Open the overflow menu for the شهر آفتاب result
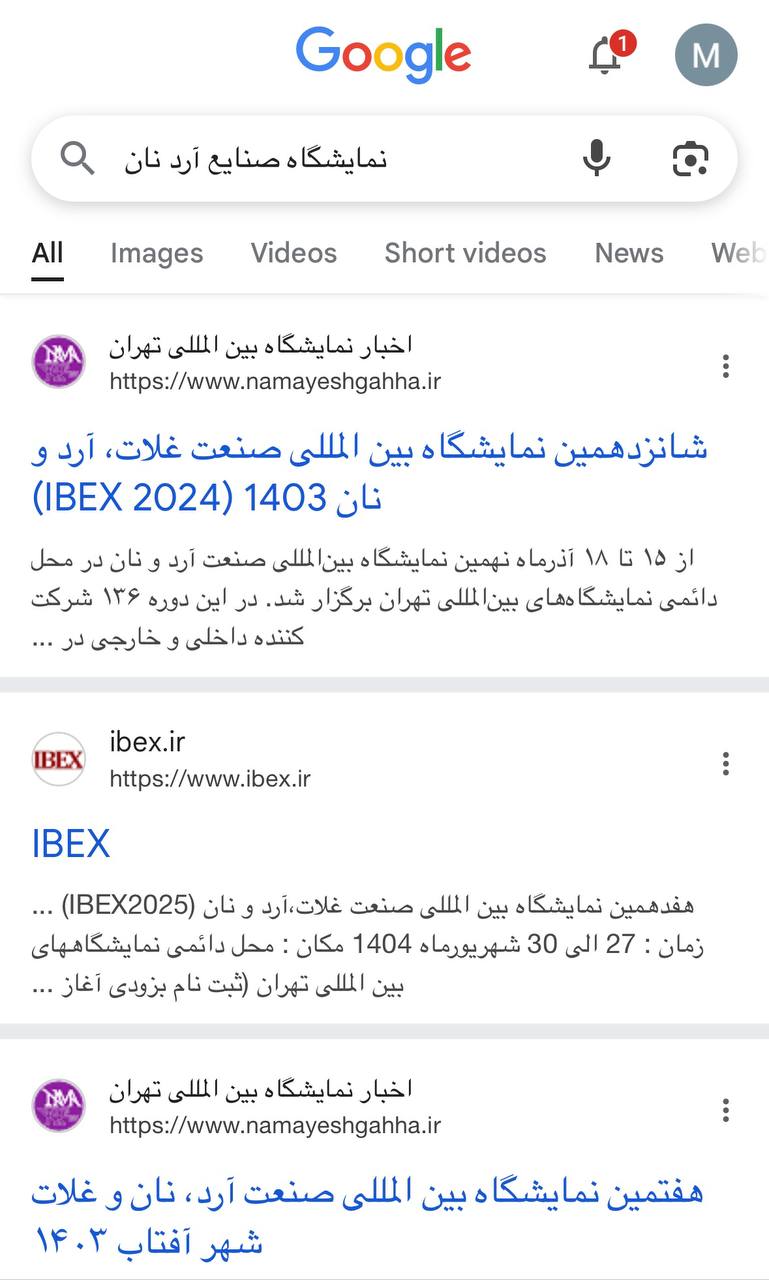The image size is (769, 1280). click(726, 1110)
